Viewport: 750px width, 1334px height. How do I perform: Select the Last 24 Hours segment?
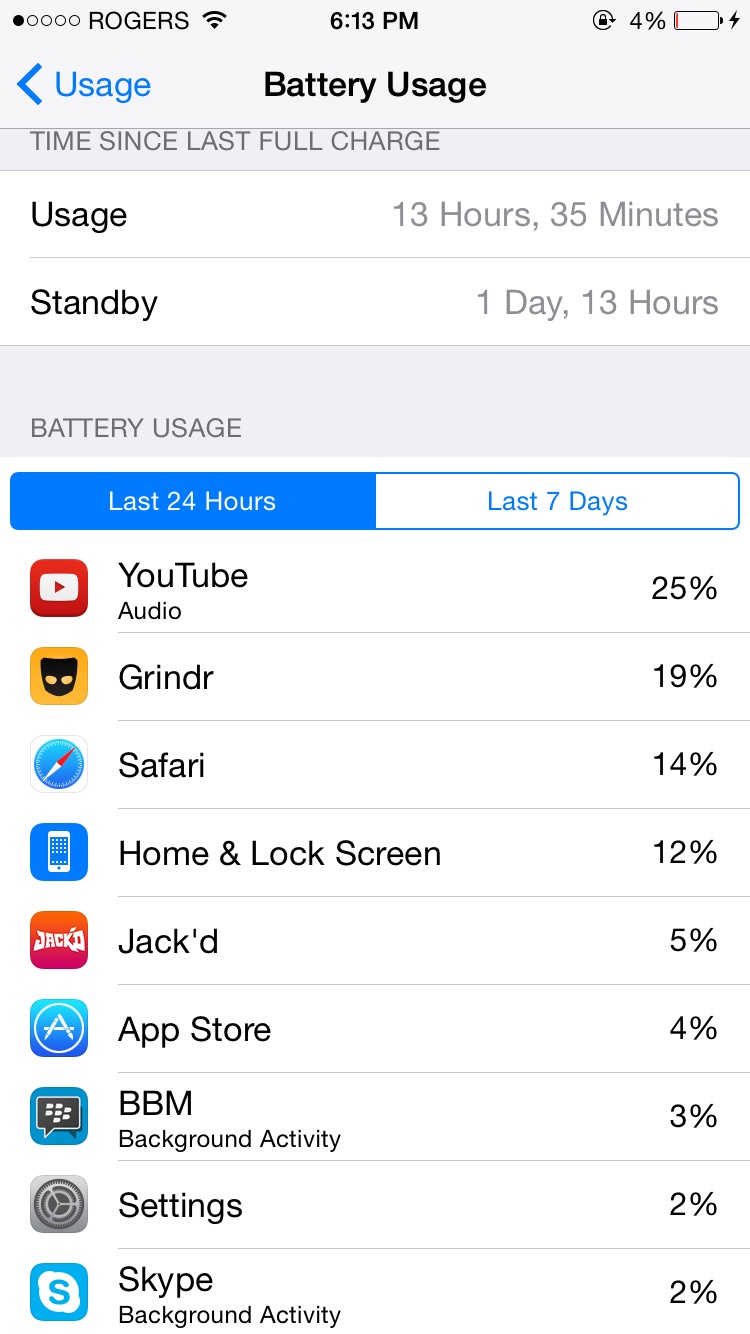coord(192,501)
